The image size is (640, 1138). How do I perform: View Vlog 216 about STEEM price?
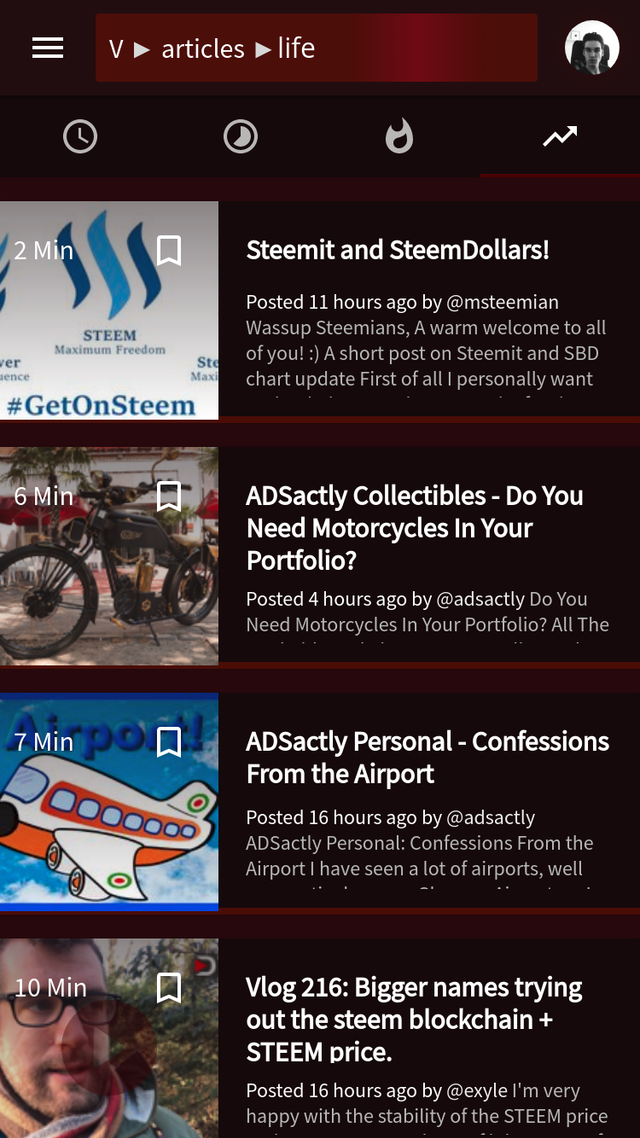[x=414, y=1019]
